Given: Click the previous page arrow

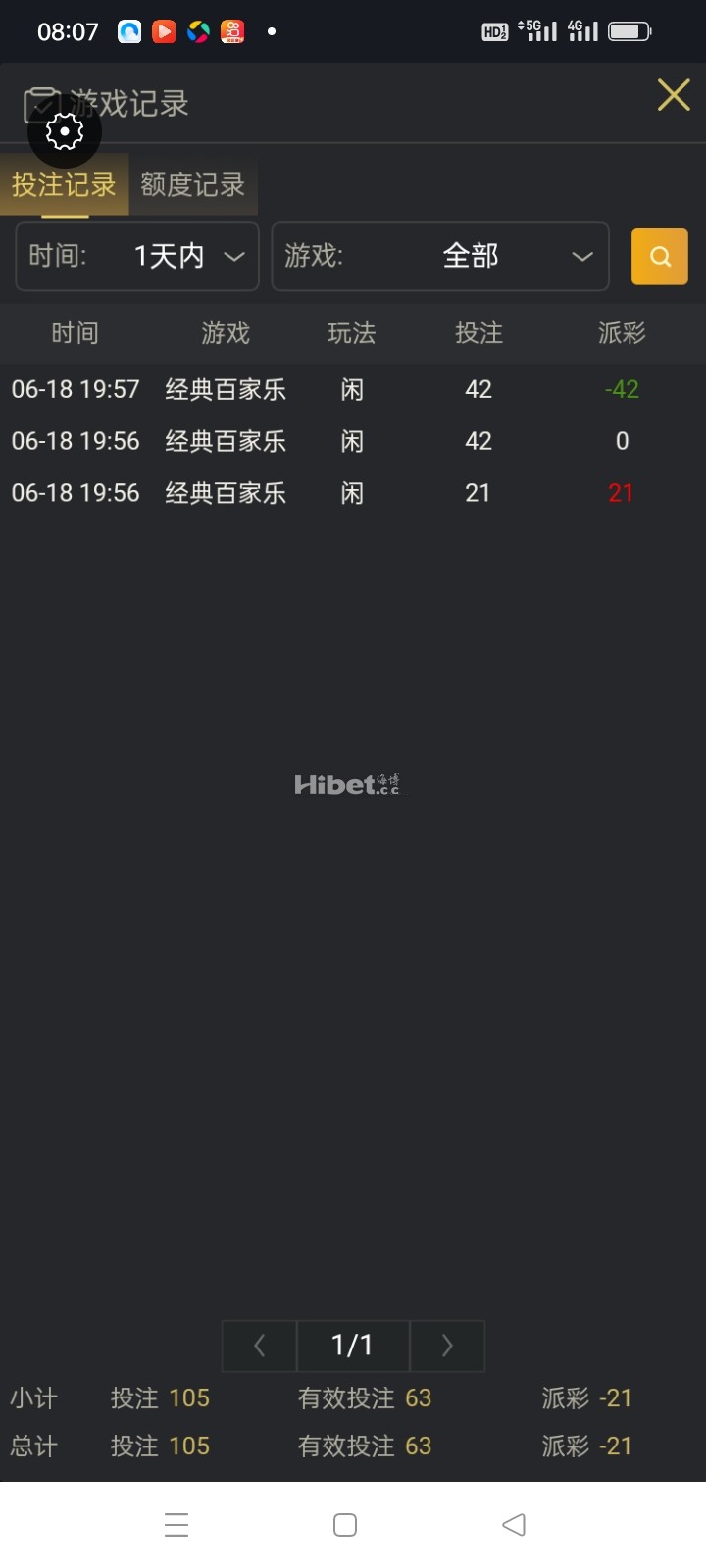Looking at the screenshot, I should coord(258,1346).
